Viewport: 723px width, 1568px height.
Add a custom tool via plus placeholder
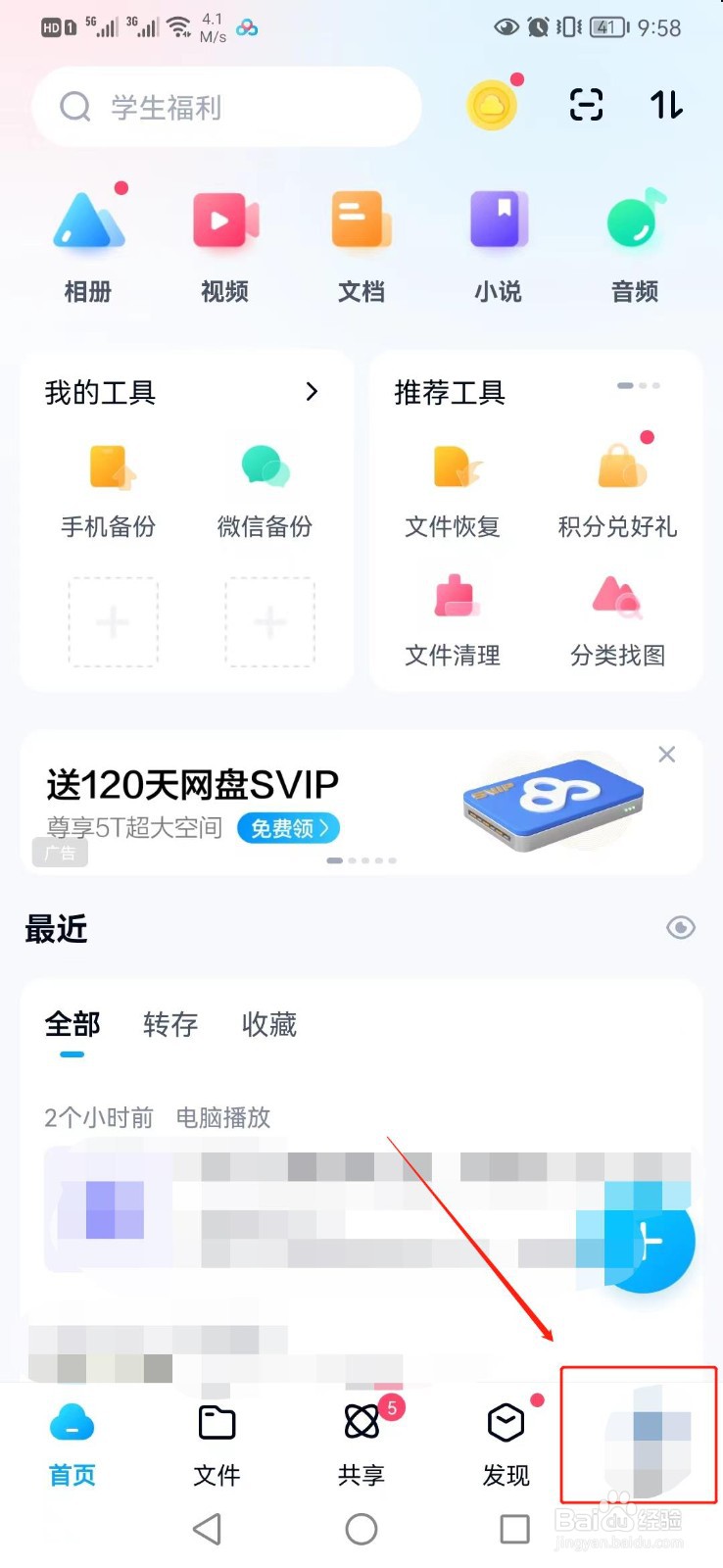114,621
